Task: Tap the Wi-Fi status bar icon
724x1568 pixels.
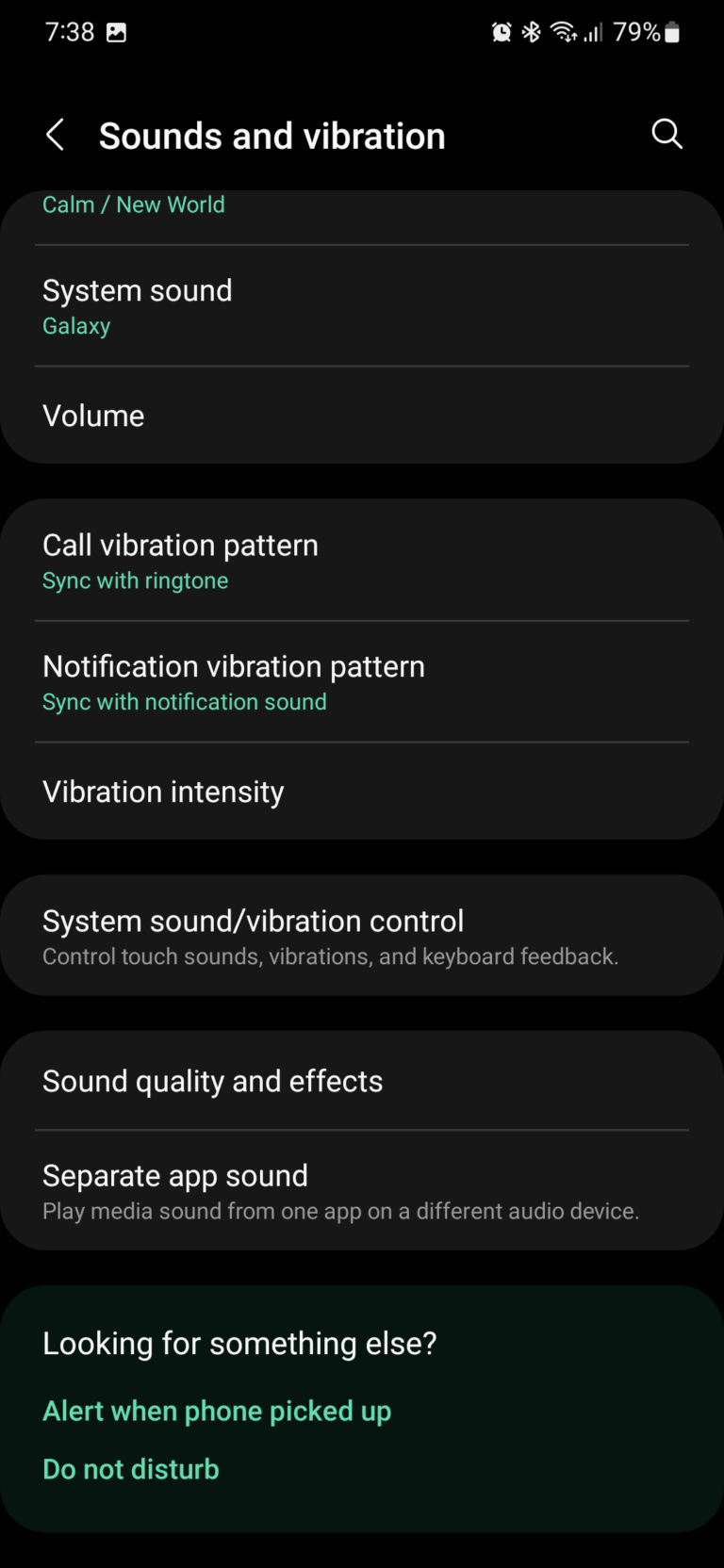Action: pyautogui.click(x=563, y=31)
